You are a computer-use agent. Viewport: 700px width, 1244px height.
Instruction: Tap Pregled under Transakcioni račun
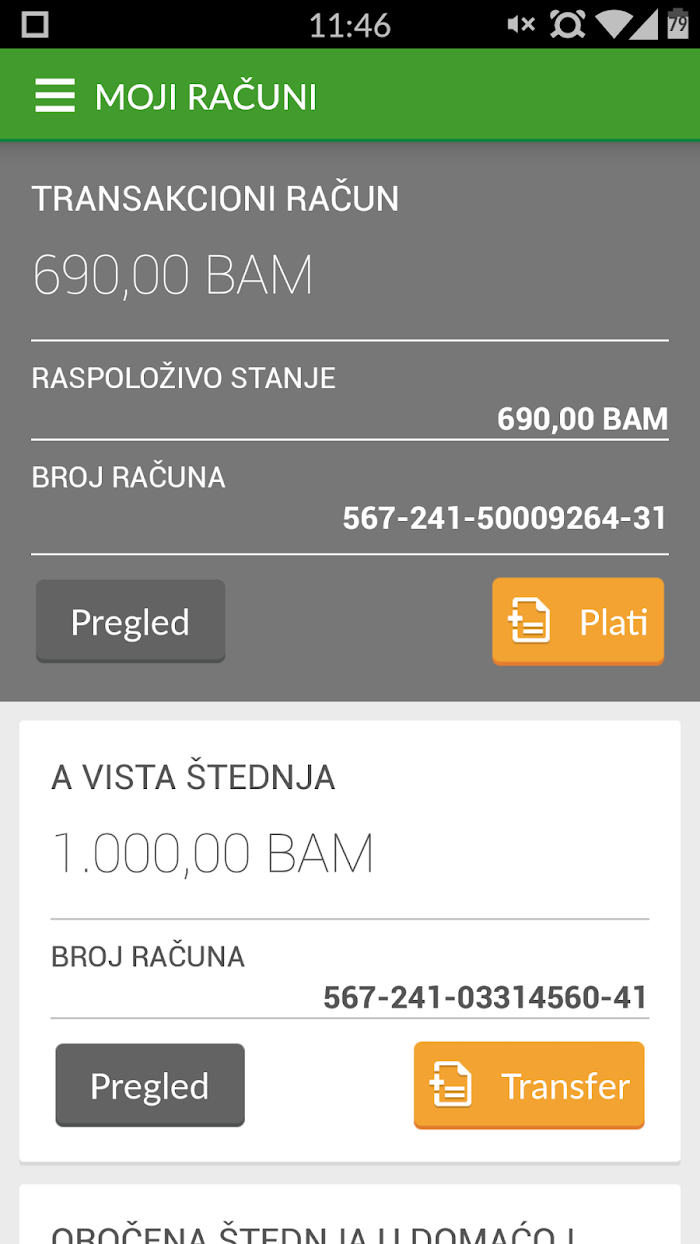130,621
